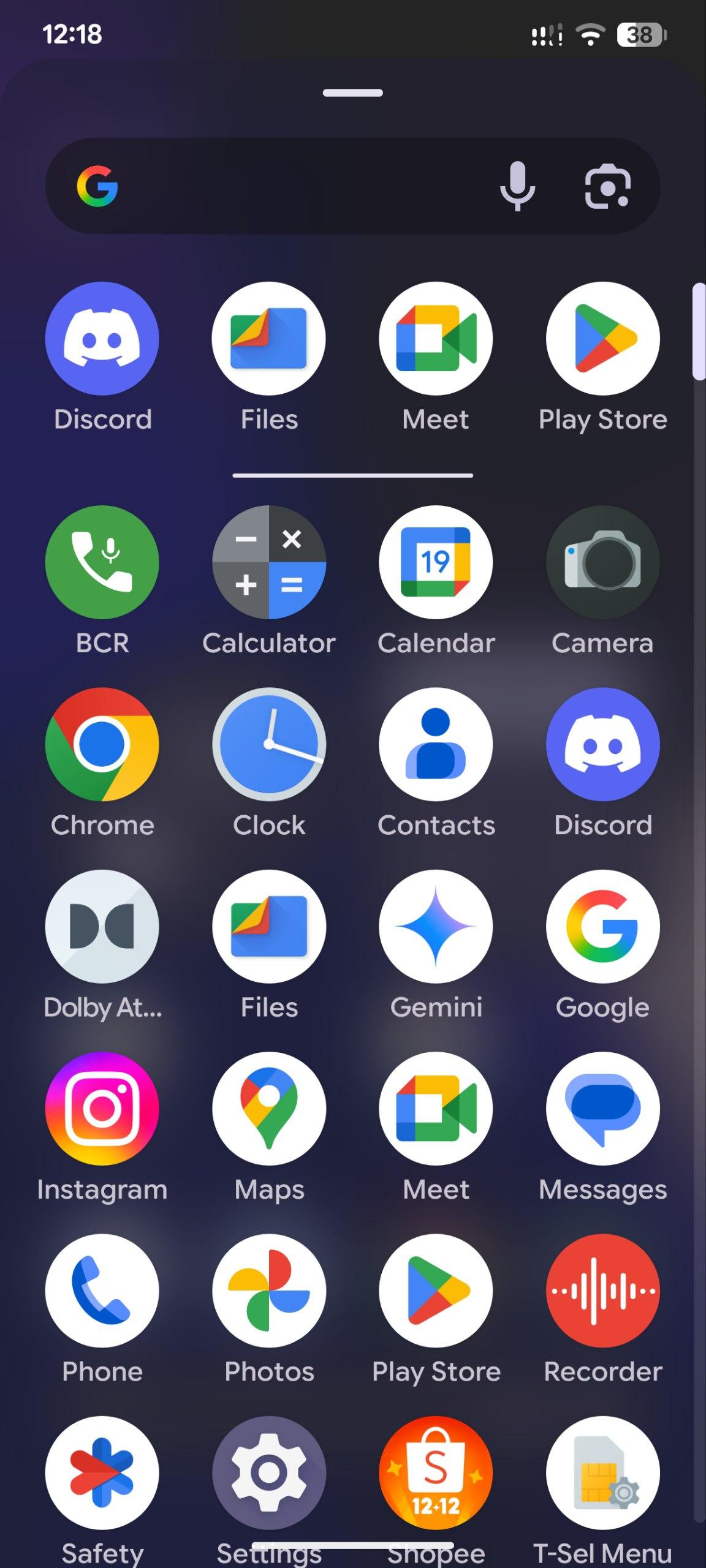Open the Clock app
The width and height of the screenshot is (706, 1568).
(x=269, y=744)
